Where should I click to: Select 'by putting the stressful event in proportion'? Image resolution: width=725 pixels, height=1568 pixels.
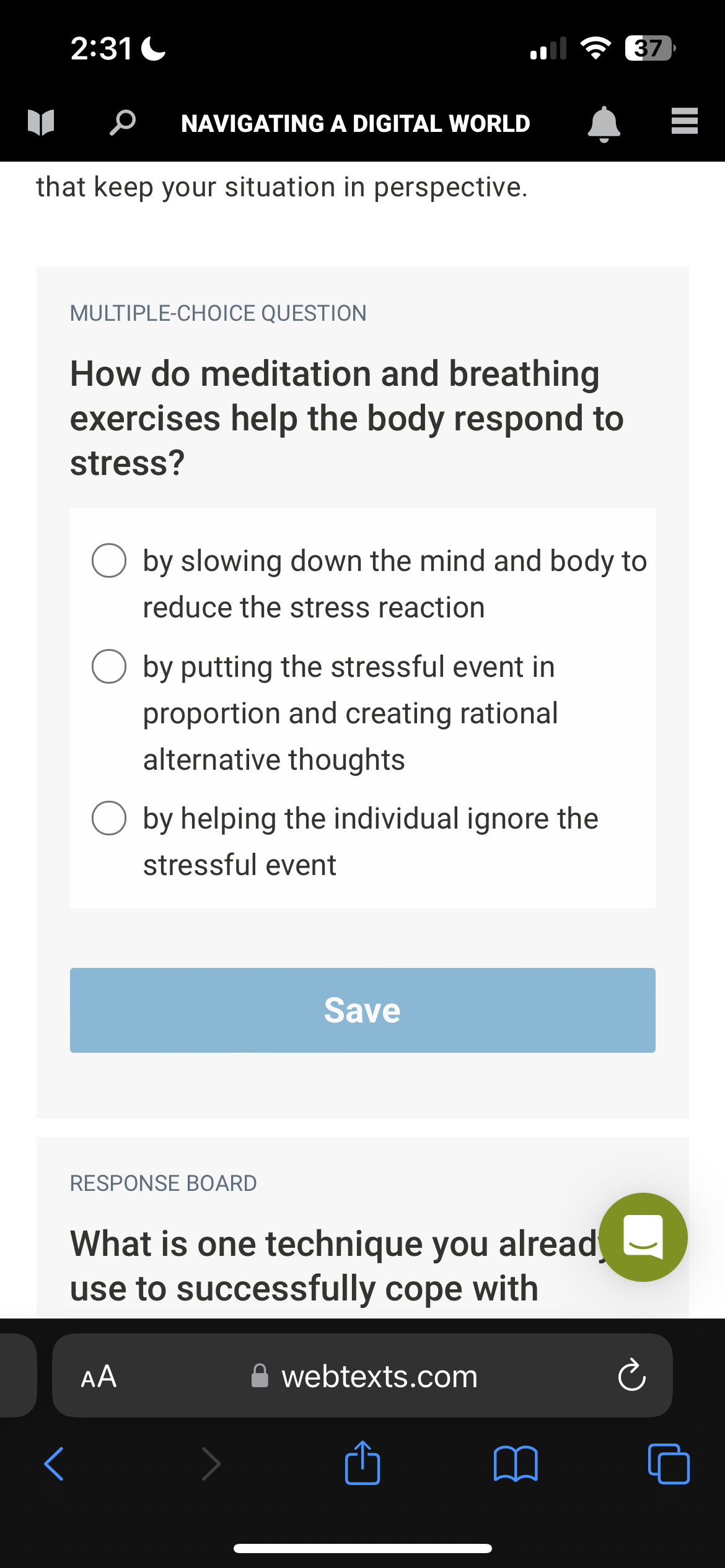[x=109, y=666]
